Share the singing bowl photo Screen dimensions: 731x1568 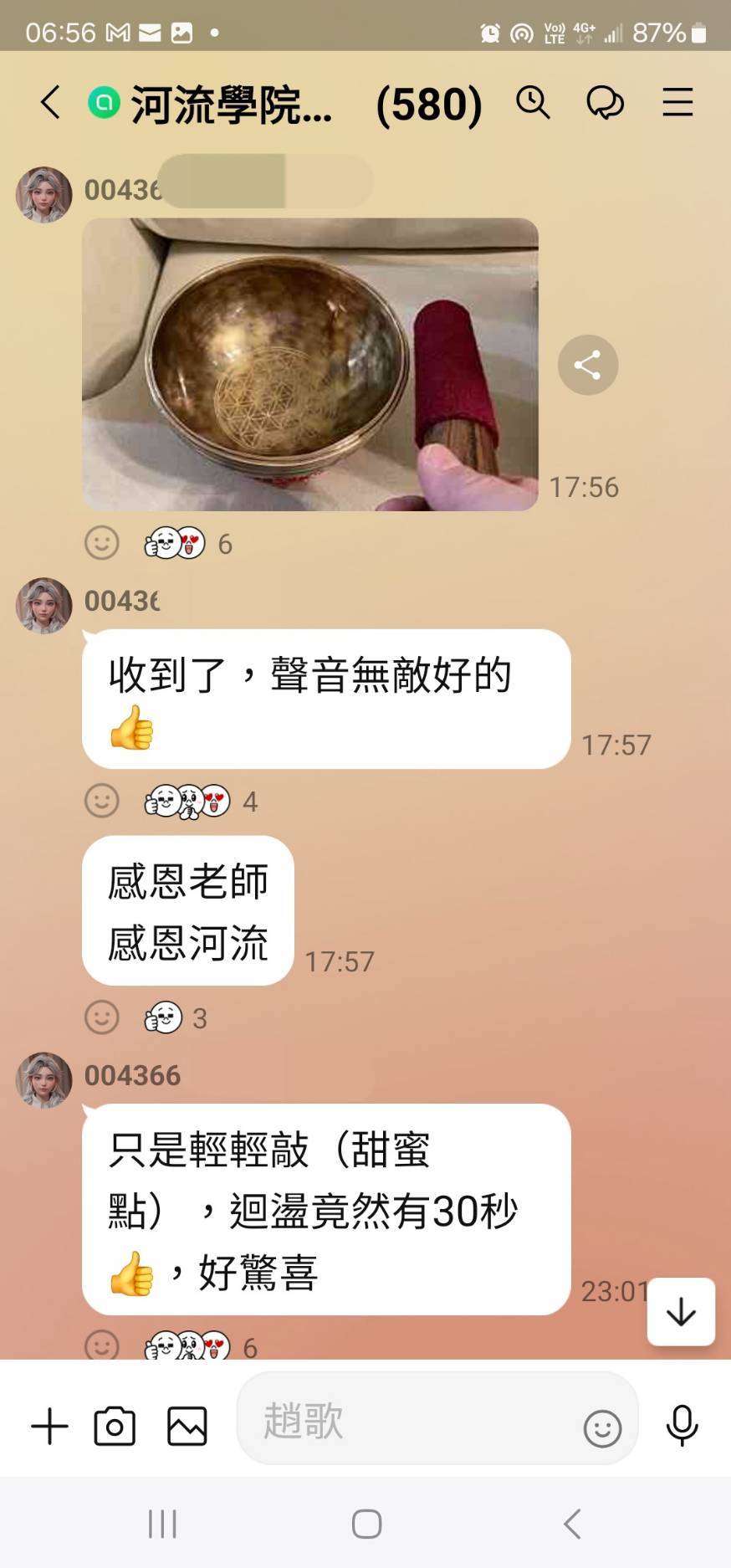(x=588, y=365)
